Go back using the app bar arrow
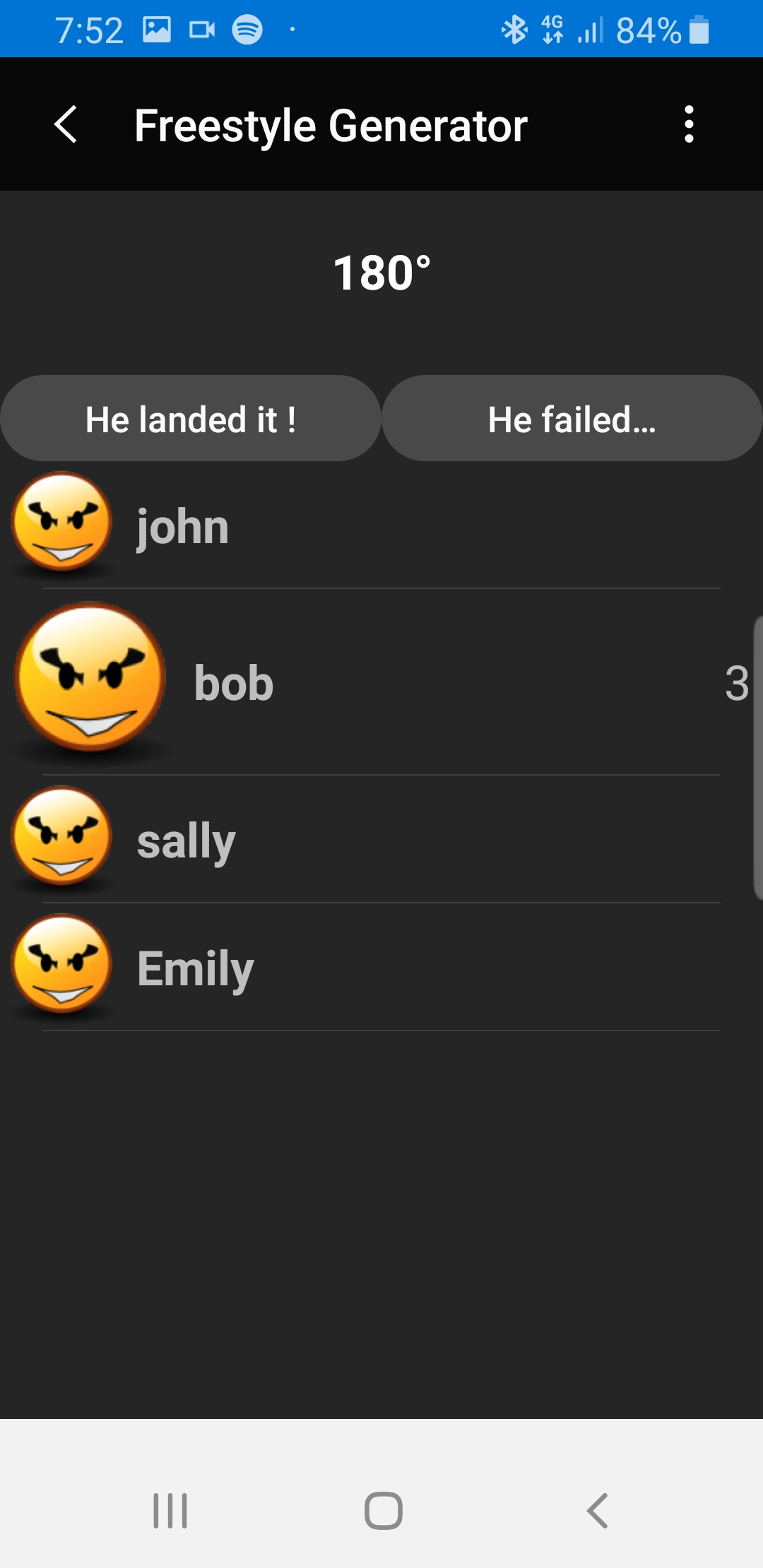This screenshot has height=1568, width=763. pyautogui.click(x=66, y=125)
